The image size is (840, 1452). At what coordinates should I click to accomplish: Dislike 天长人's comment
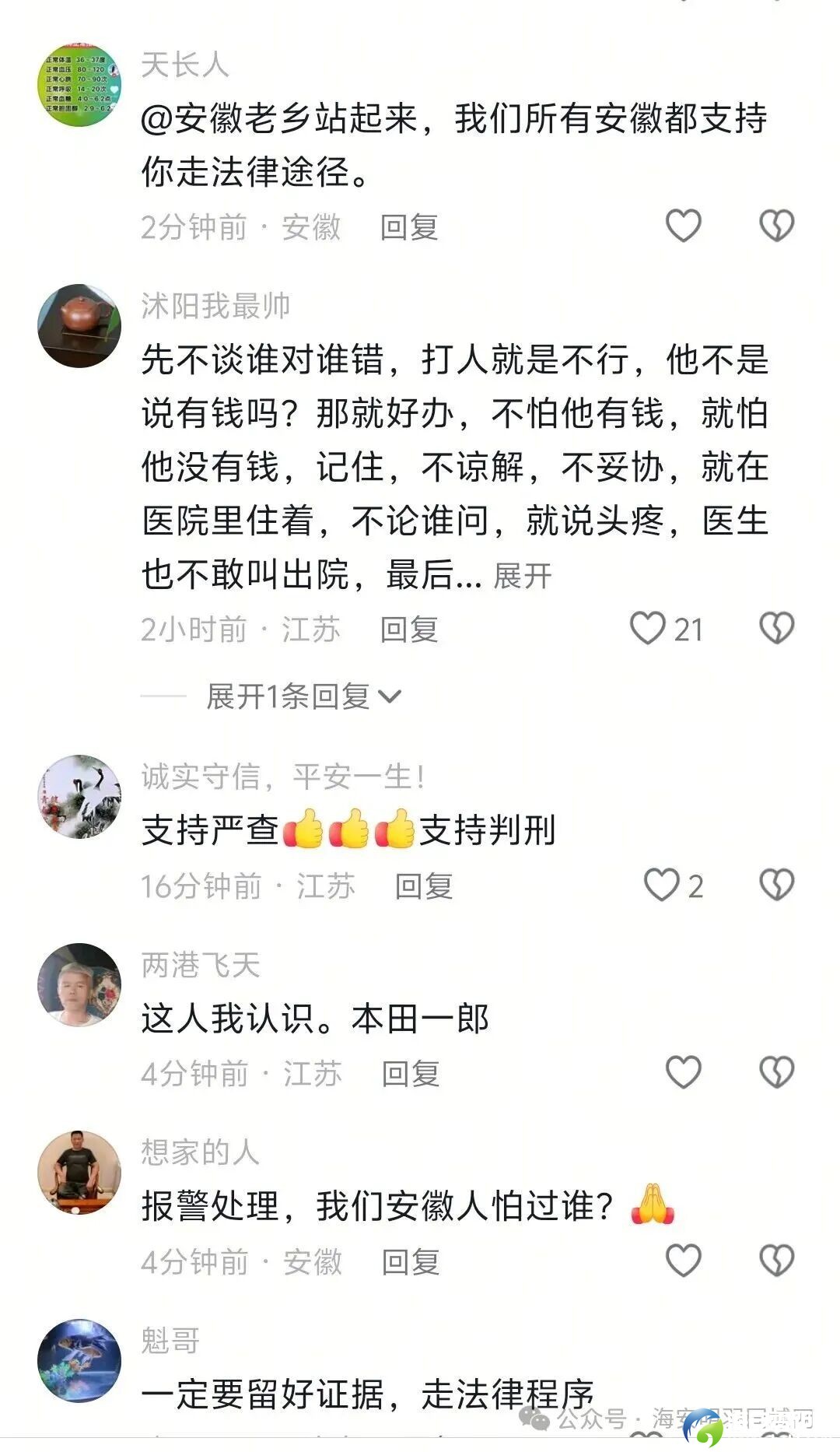(776, 226)
